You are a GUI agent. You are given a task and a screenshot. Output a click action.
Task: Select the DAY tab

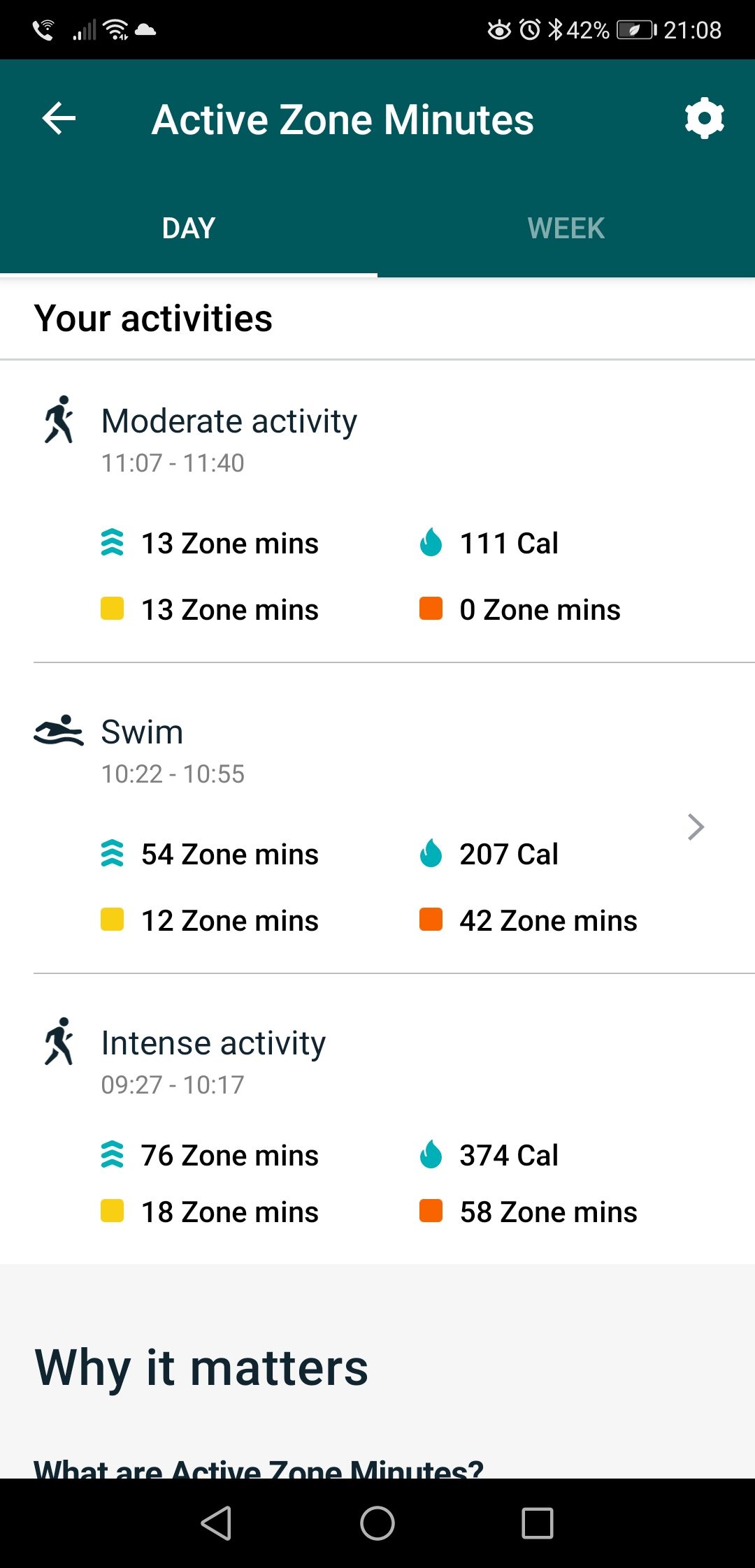(187, 228)
